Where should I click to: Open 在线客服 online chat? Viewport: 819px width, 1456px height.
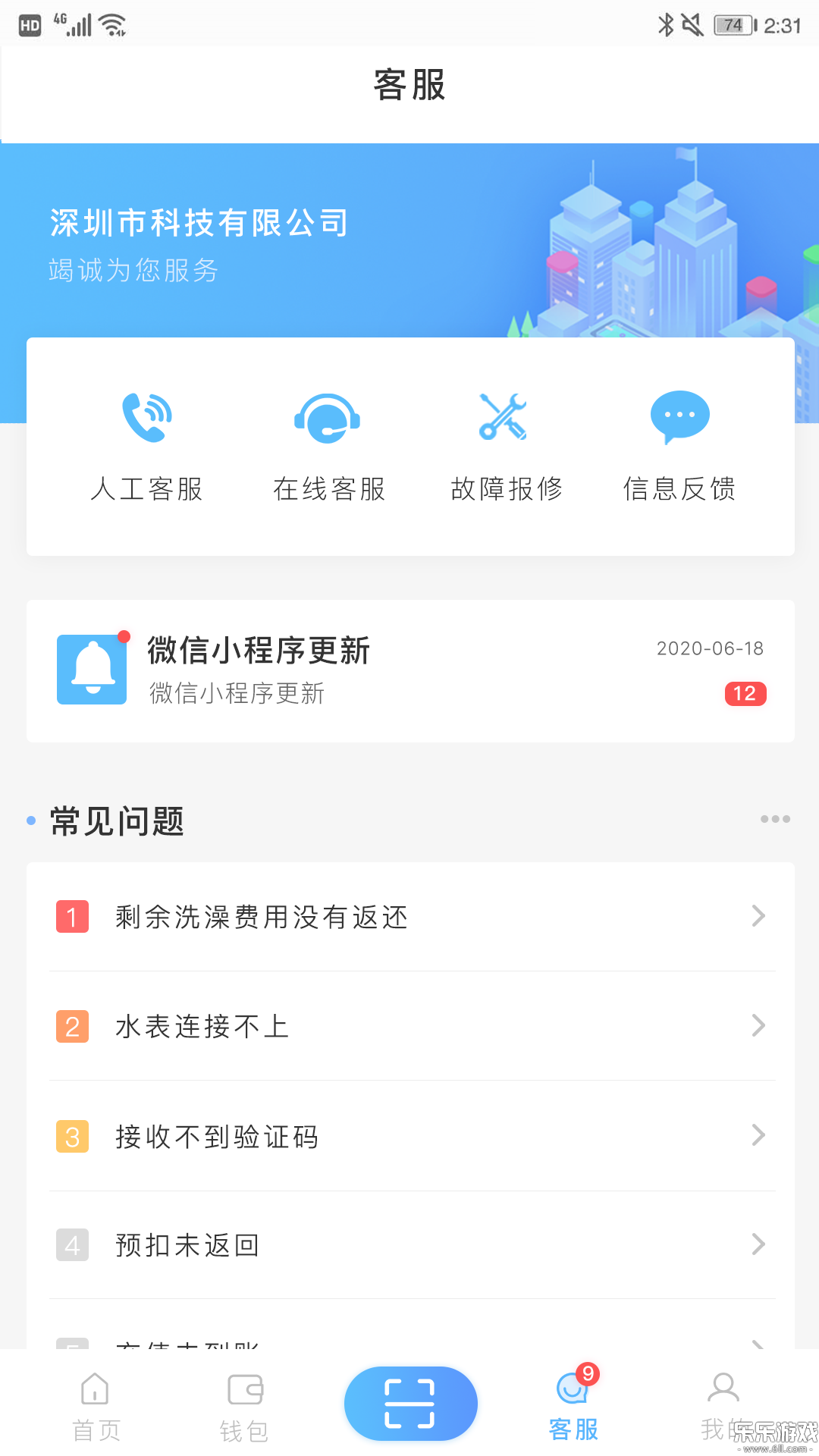(328, 446)
